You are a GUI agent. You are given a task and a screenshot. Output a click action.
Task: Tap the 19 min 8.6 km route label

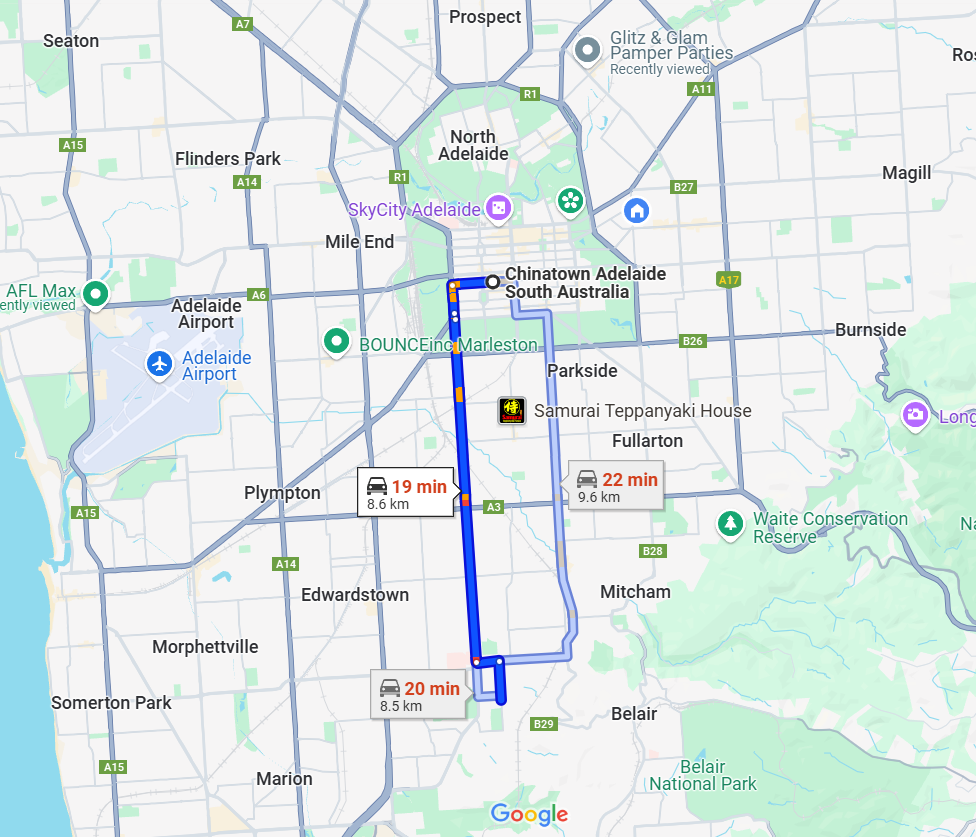tap(405, 492)
